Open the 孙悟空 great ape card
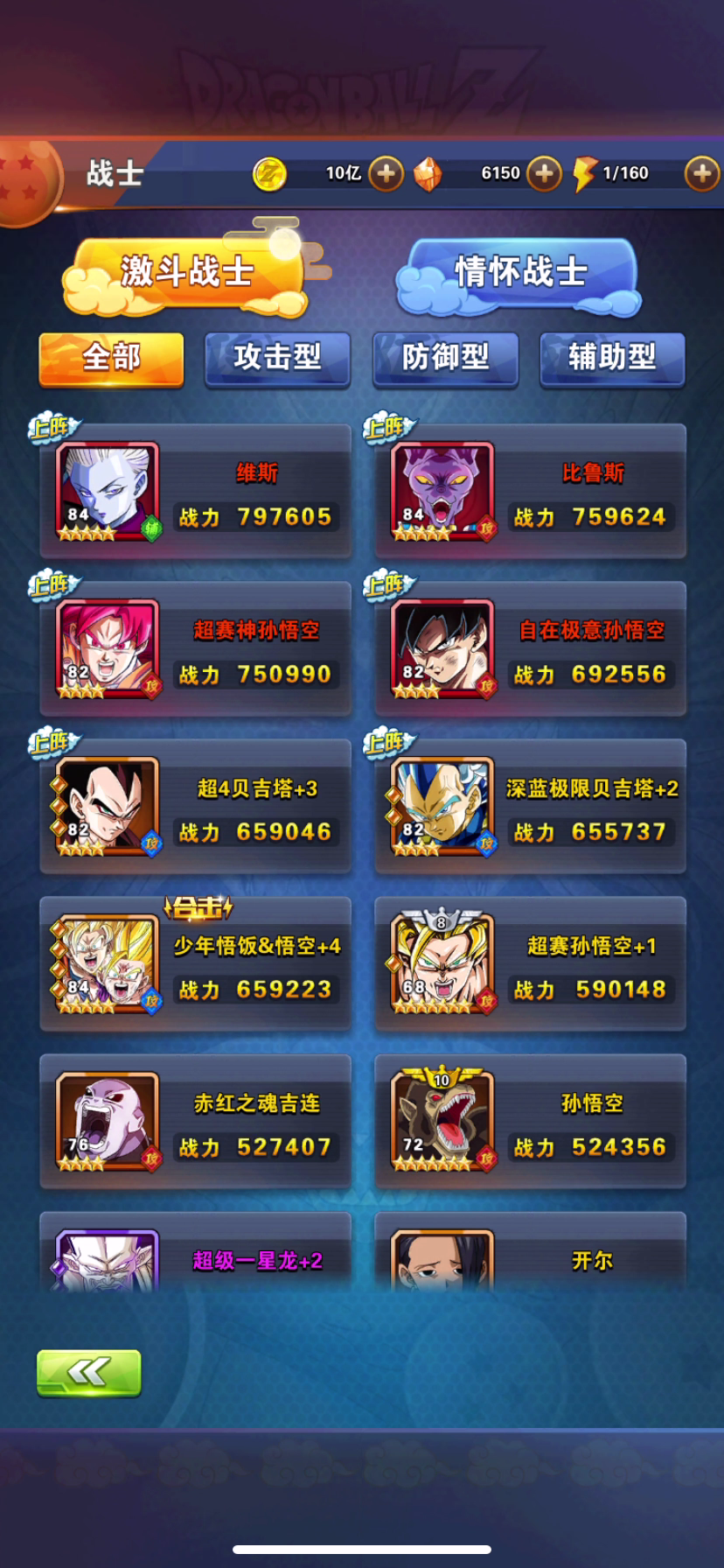This screenshot has width=724, height=1568. tap(530, 1122)
